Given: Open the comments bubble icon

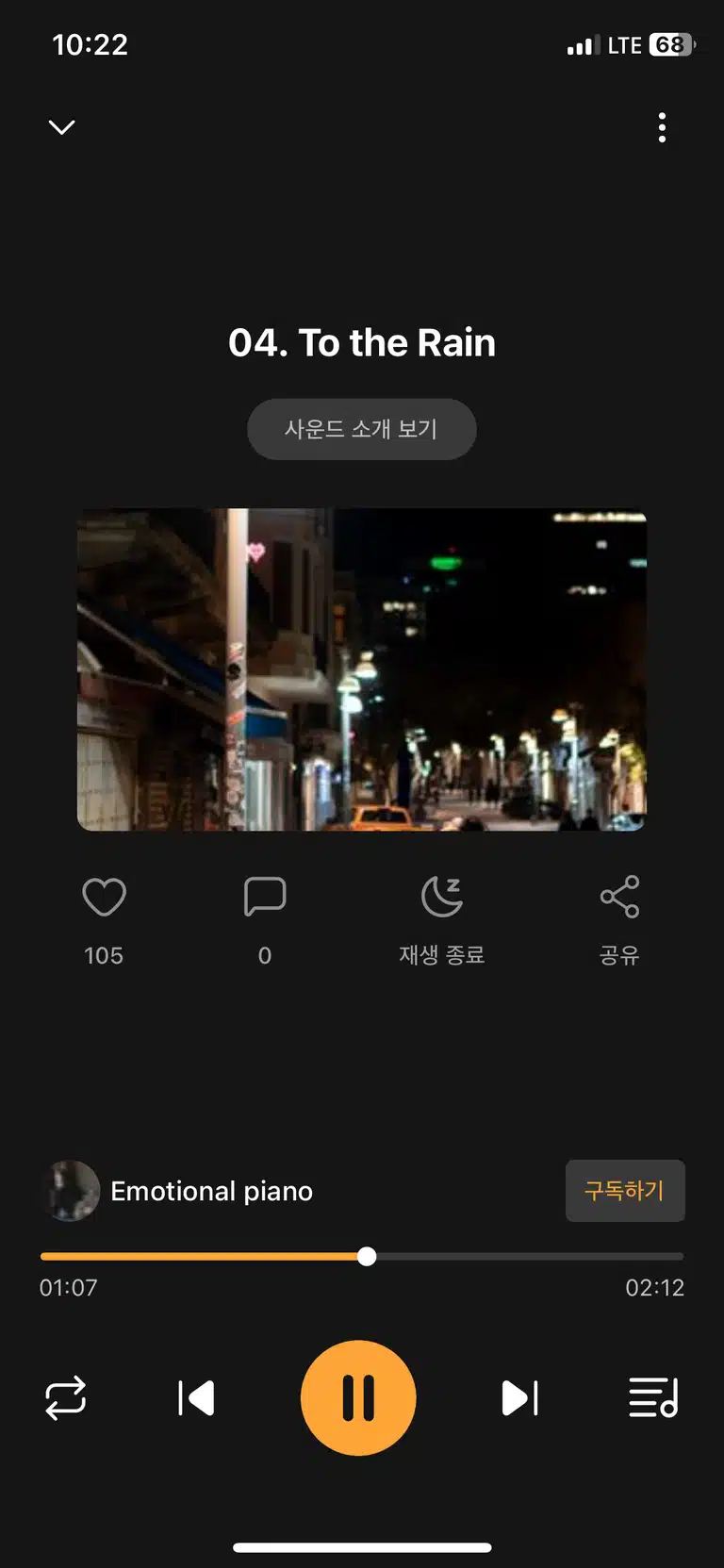Looking at the screenshot, I should [265, 897].
